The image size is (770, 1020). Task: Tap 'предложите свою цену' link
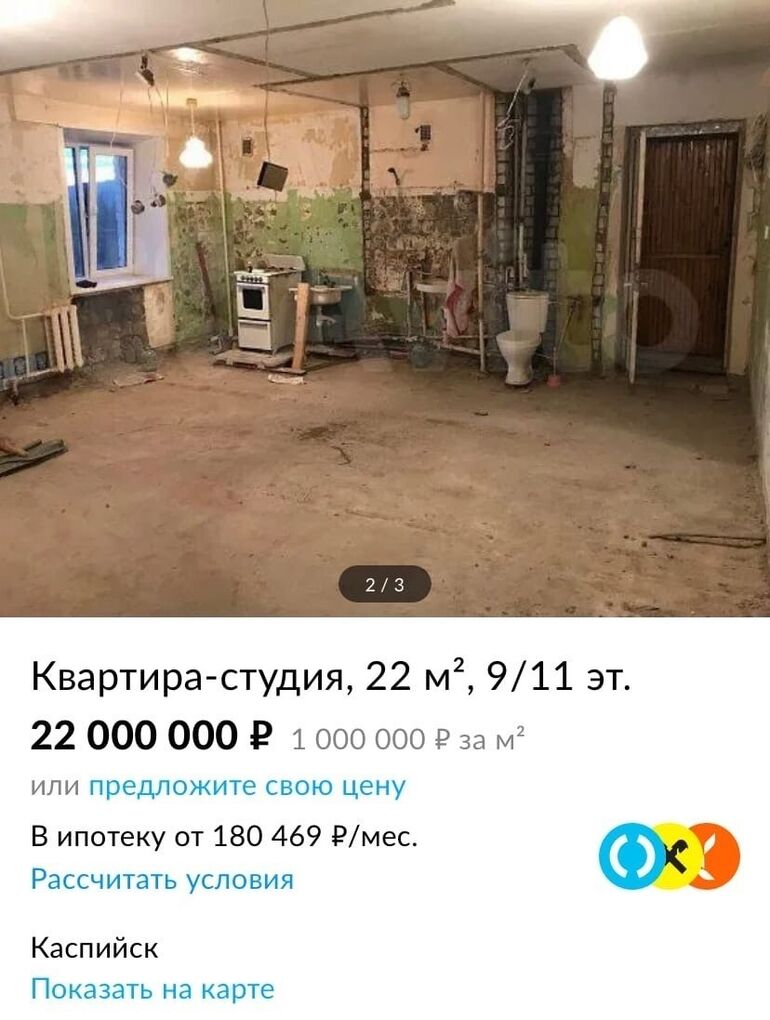(247, 786)
